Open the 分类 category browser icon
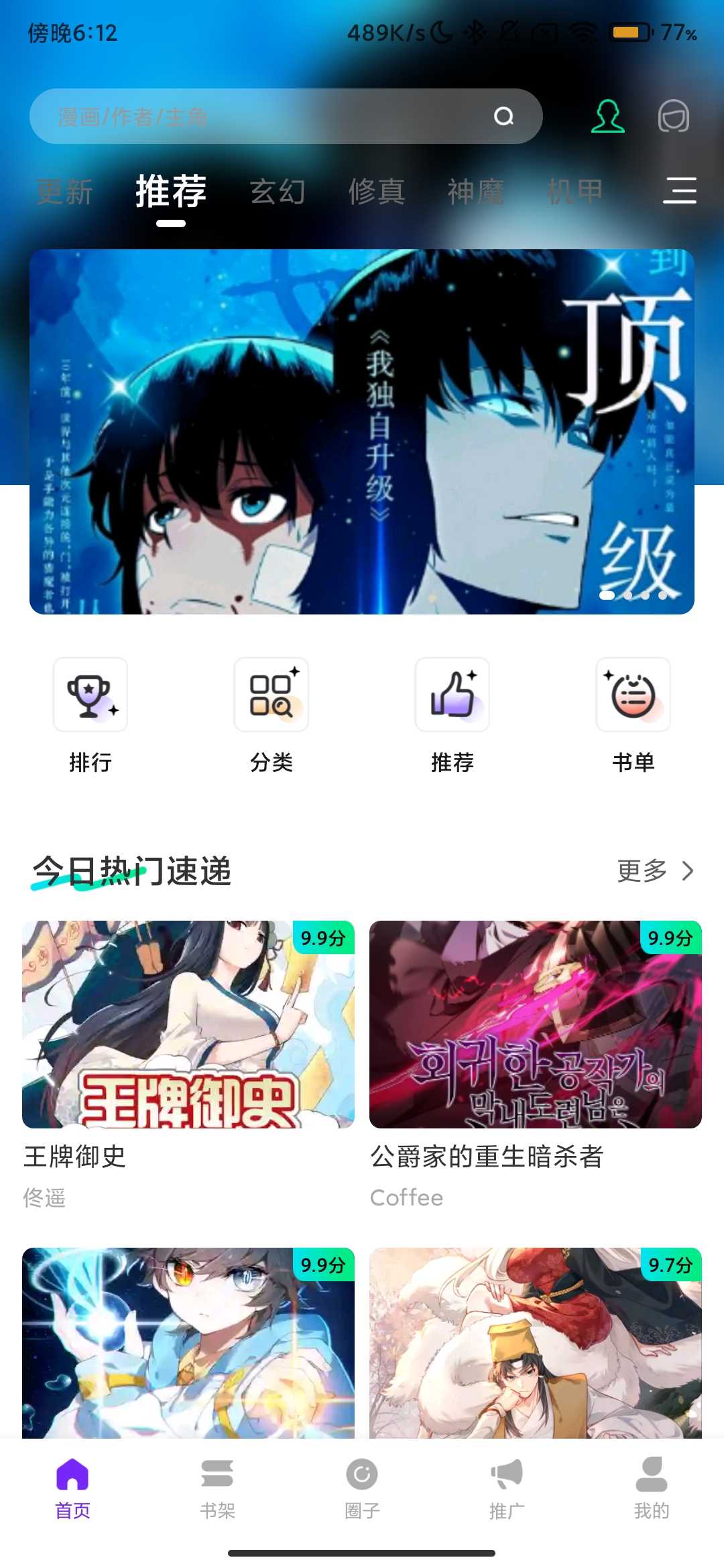This screenshot has height=1568, width=724. coord(271,696)
